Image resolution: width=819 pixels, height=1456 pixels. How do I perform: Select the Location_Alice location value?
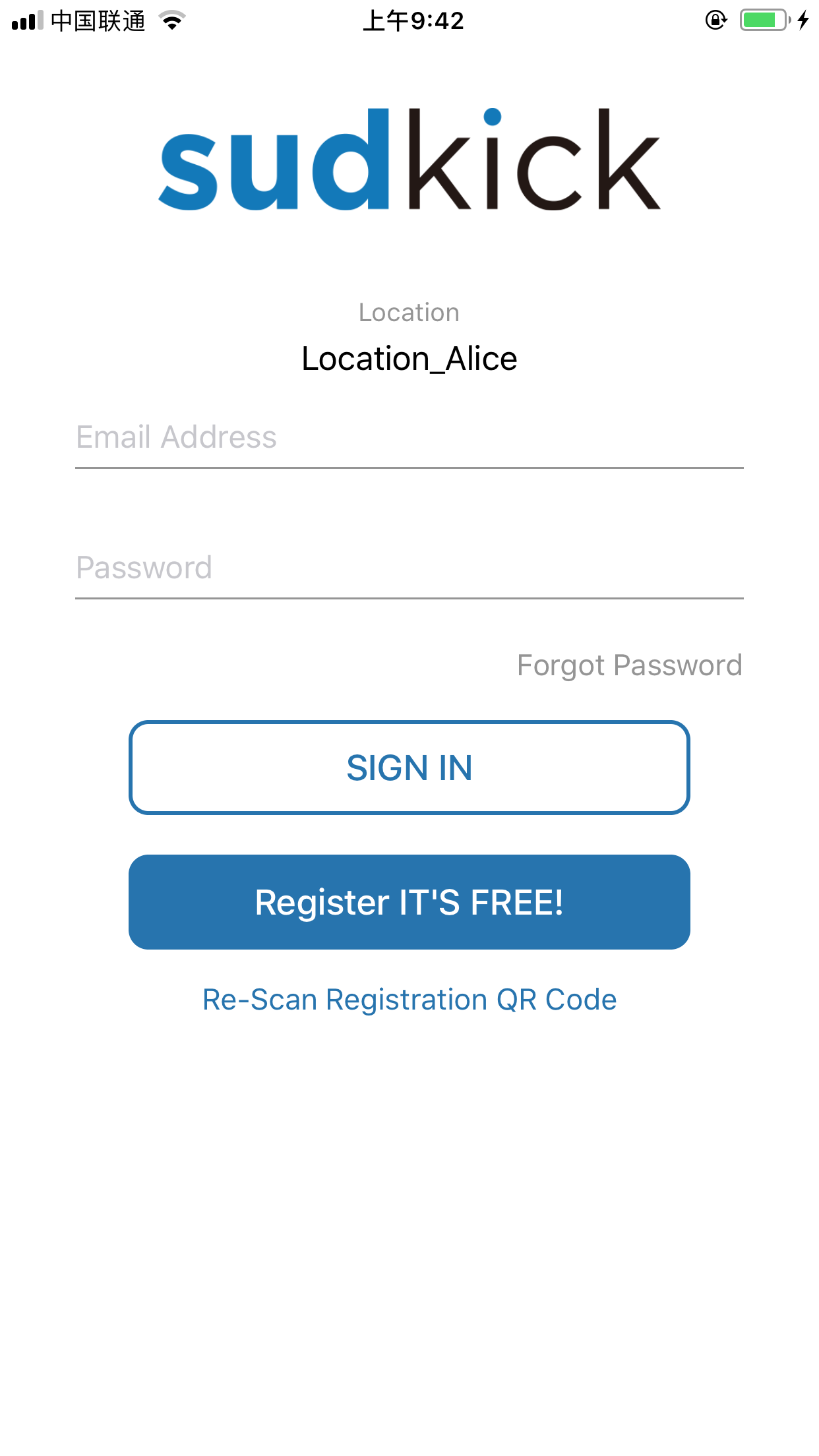[409, 358]
